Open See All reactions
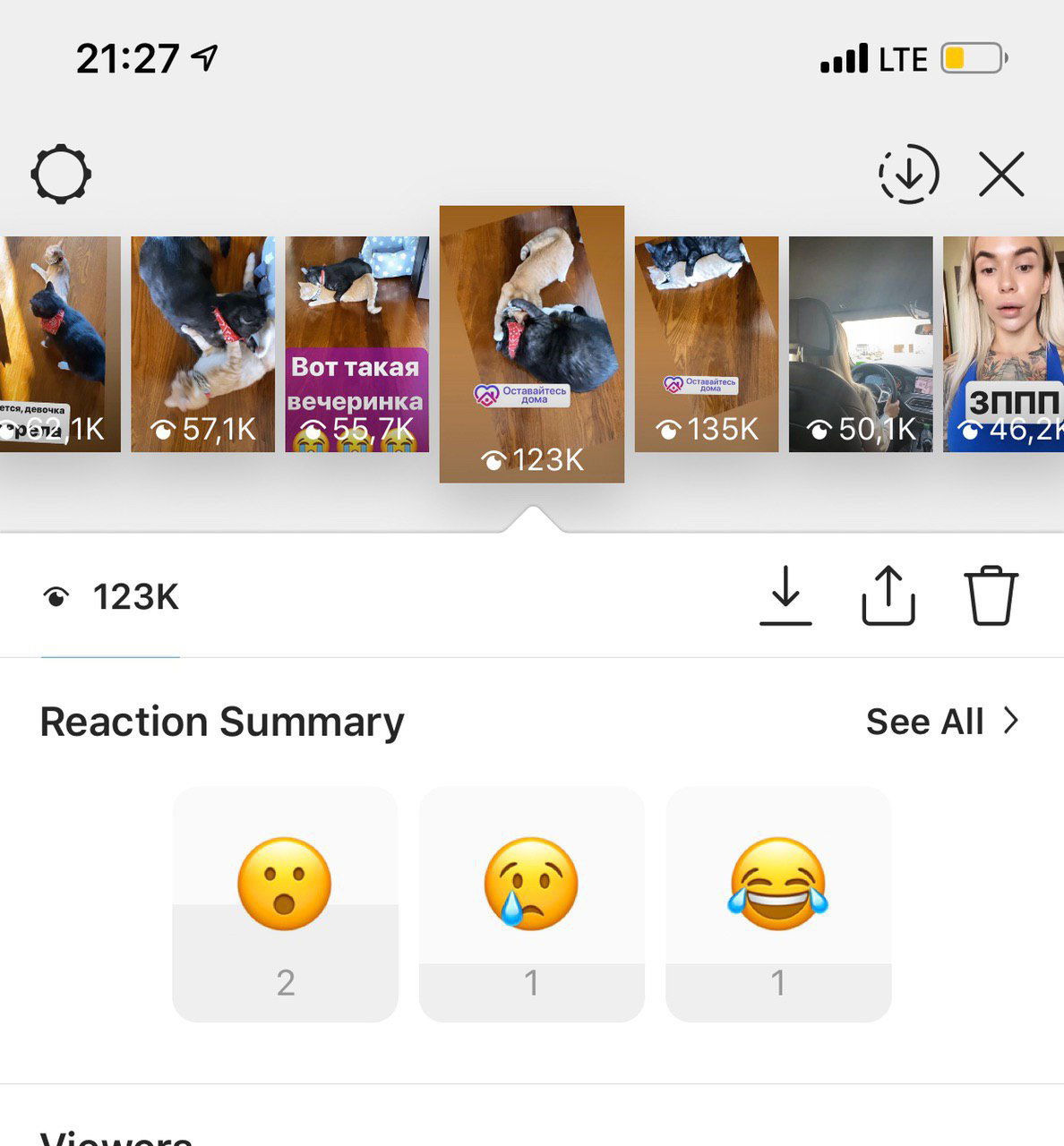 tap(924, 721)
